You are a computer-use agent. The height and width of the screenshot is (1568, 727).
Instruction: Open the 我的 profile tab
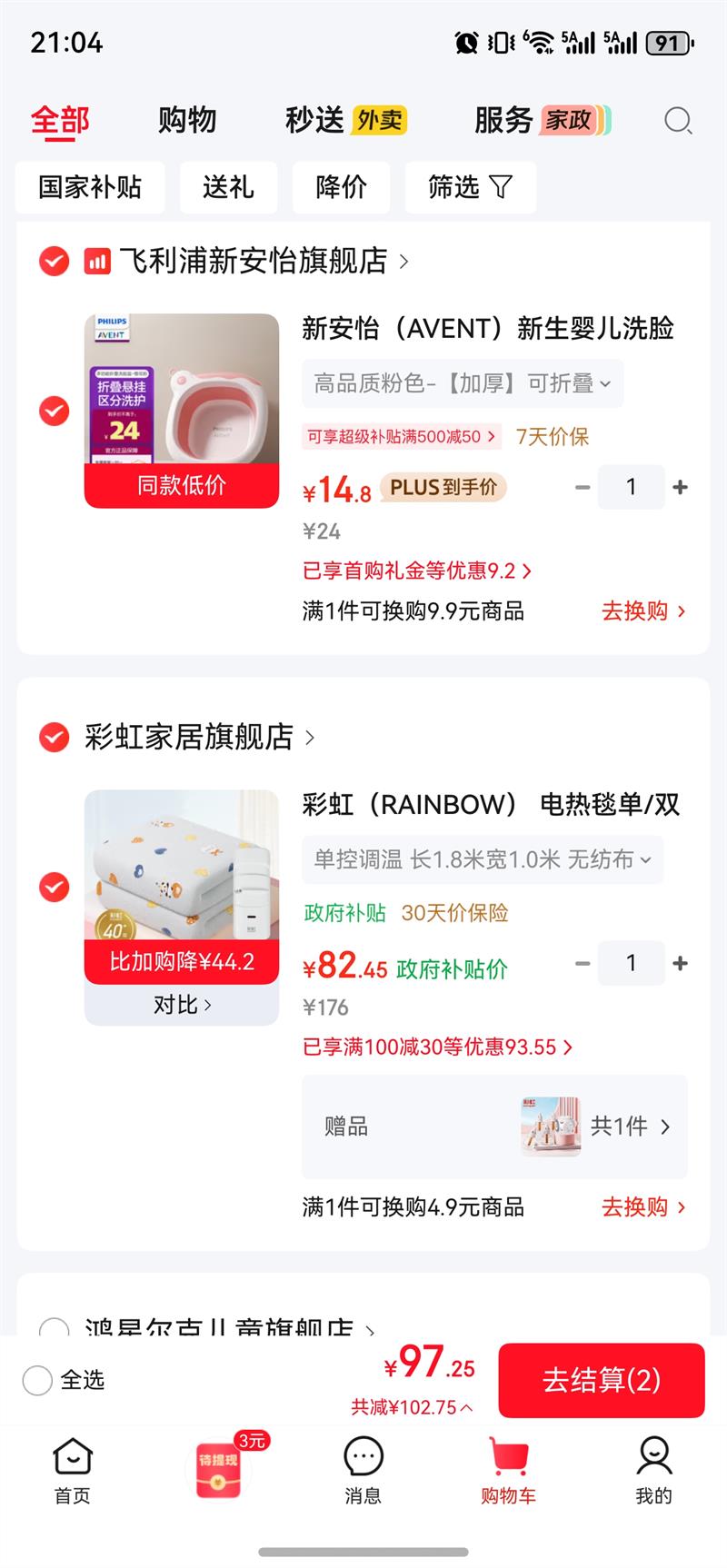click(x=653, y=1471)
